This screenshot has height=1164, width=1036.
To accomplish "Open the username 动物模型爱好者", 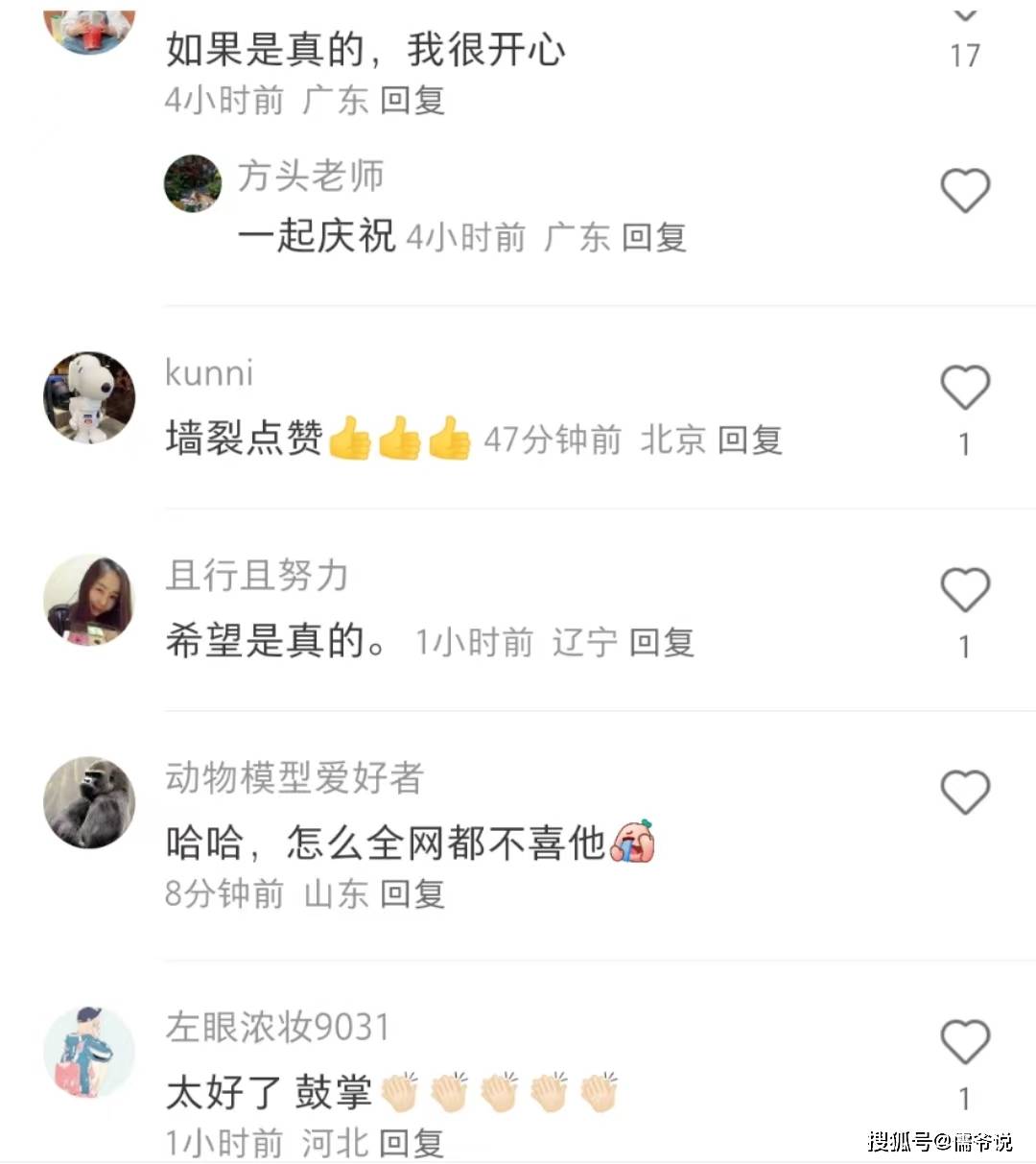I will [x=294, y=777].
